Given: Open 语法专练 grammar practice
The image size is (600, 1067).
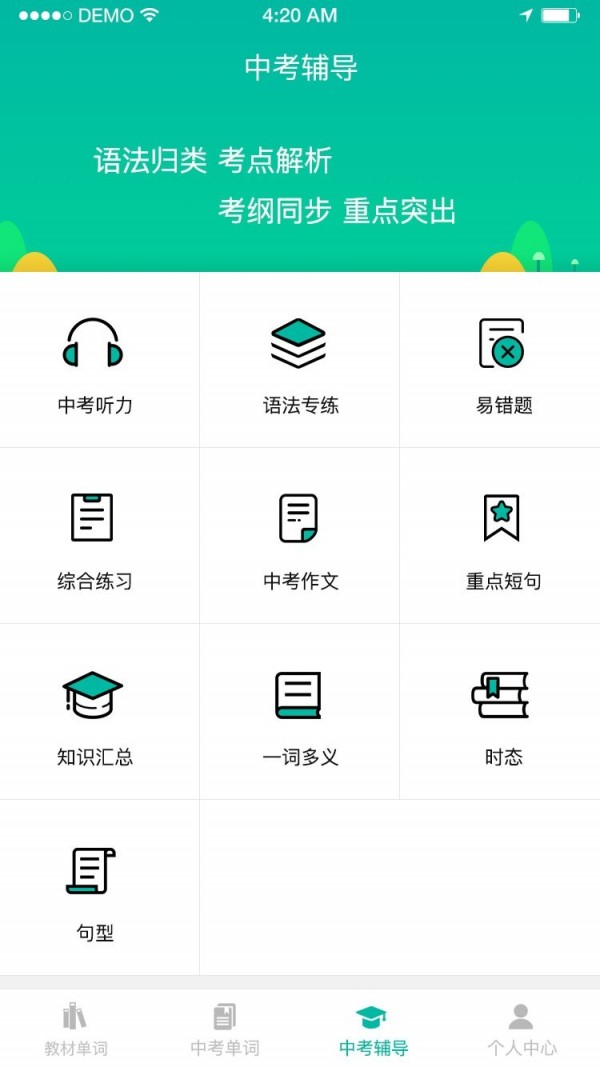Looking at the screenshot, I should click(300, 360).
